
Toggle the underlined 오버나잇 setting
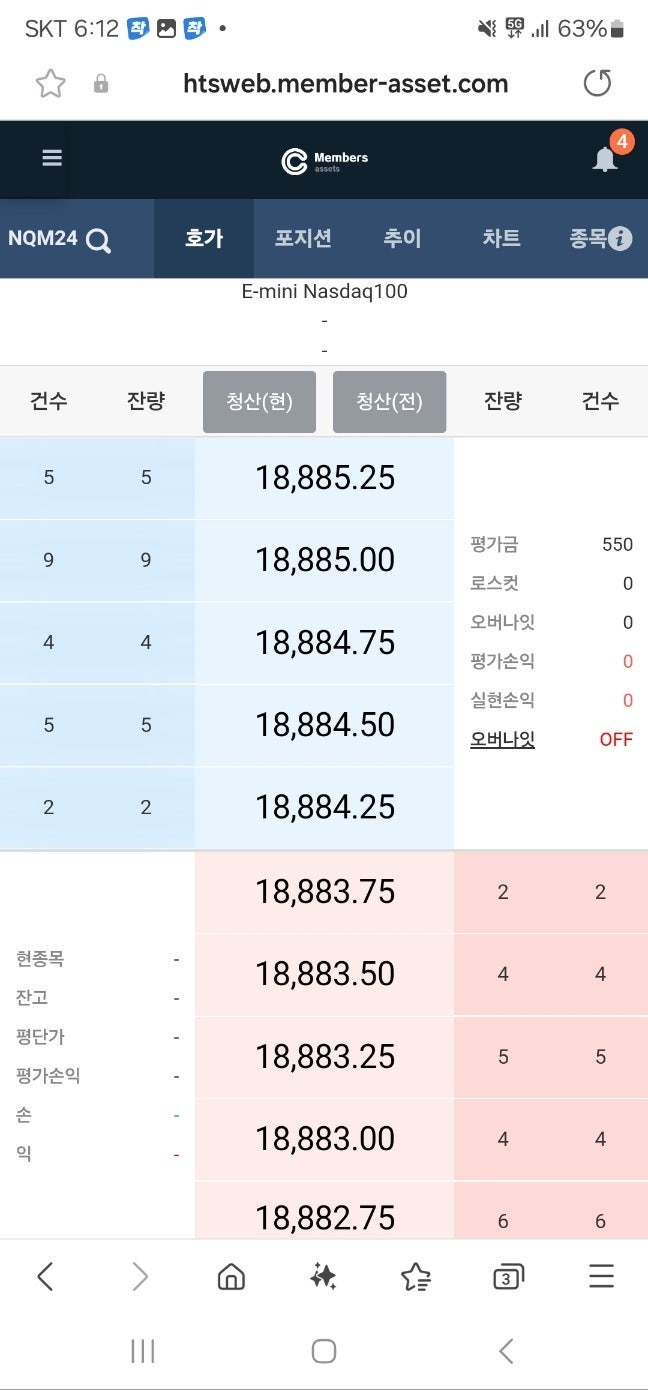pos(502,740)
